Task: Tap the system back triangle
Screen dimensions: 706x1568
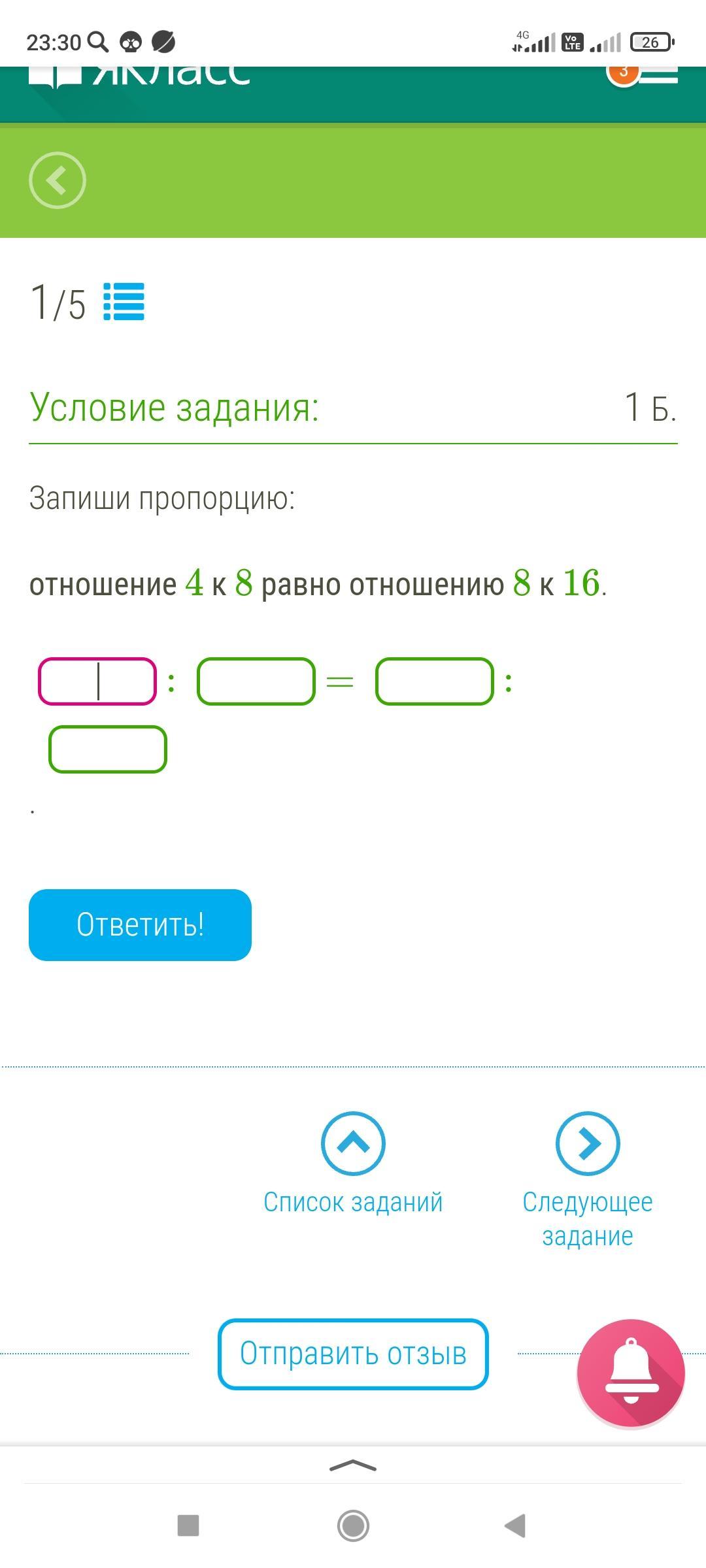Action: (515, 1526)
